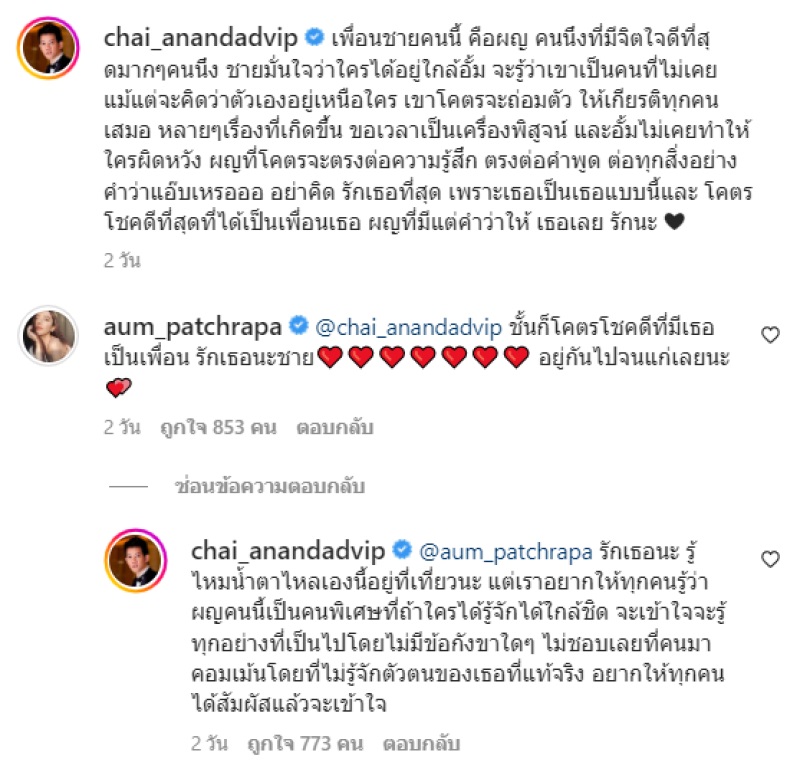Open the @aum_patchrapa mention in the reply
800x762 pixels.
point(507,549)
